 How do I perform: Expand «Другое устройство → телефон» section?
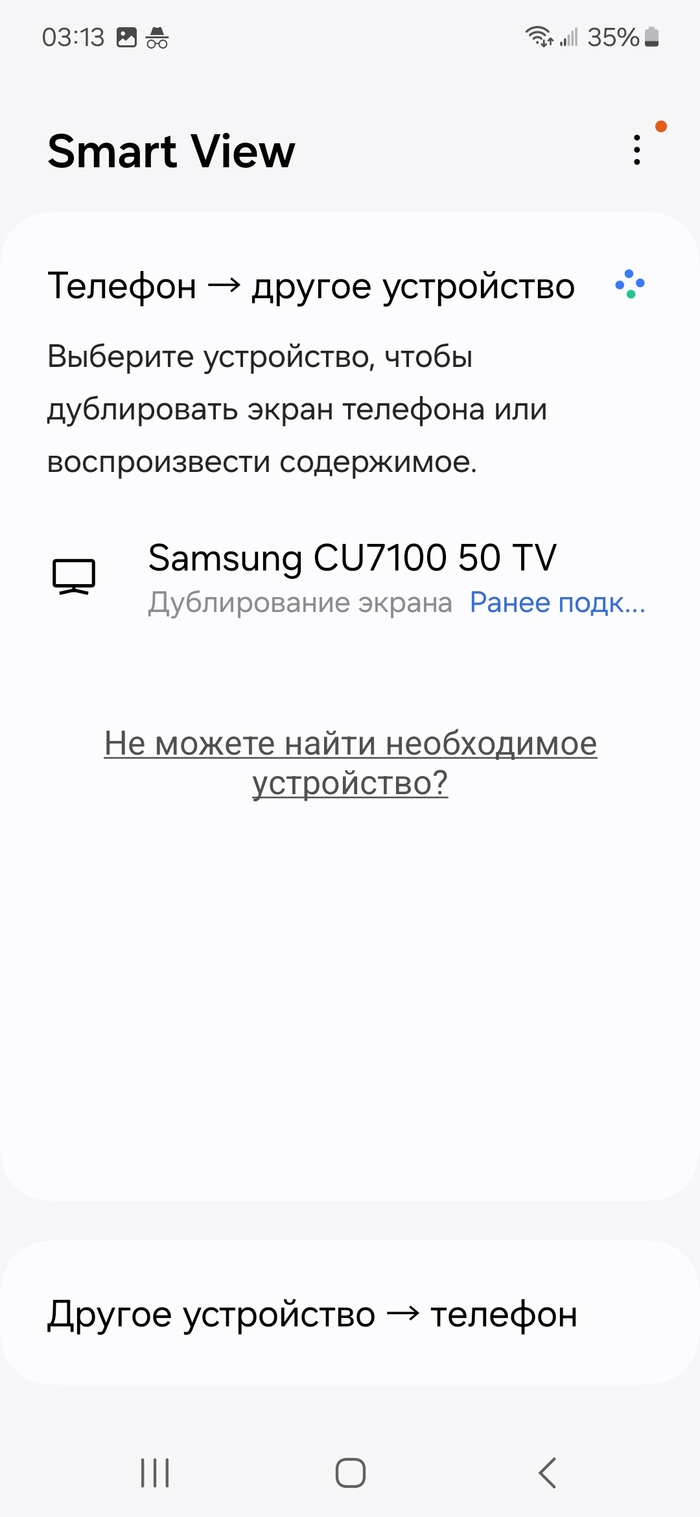[x=350, y=1313]
